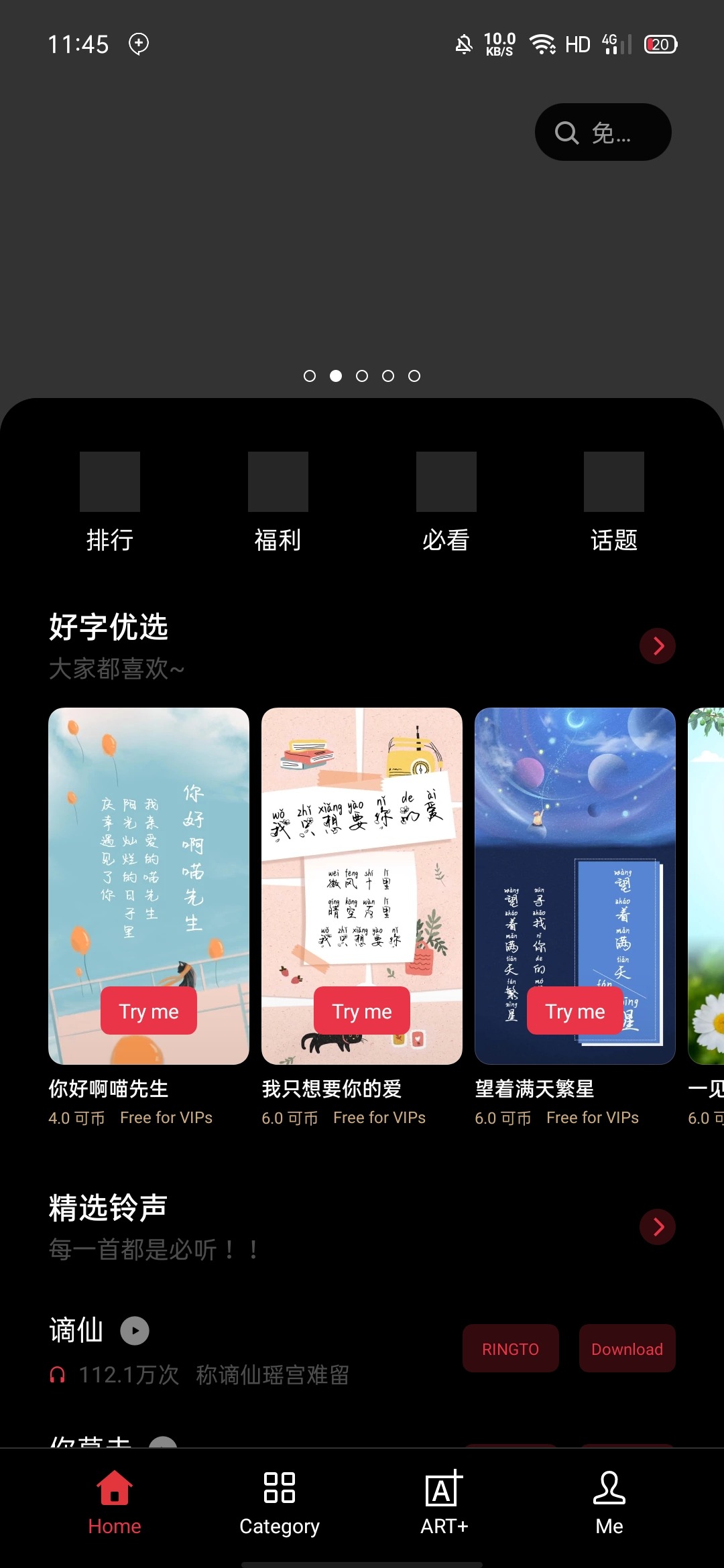Go to the Me tab

coord(609,1502)
